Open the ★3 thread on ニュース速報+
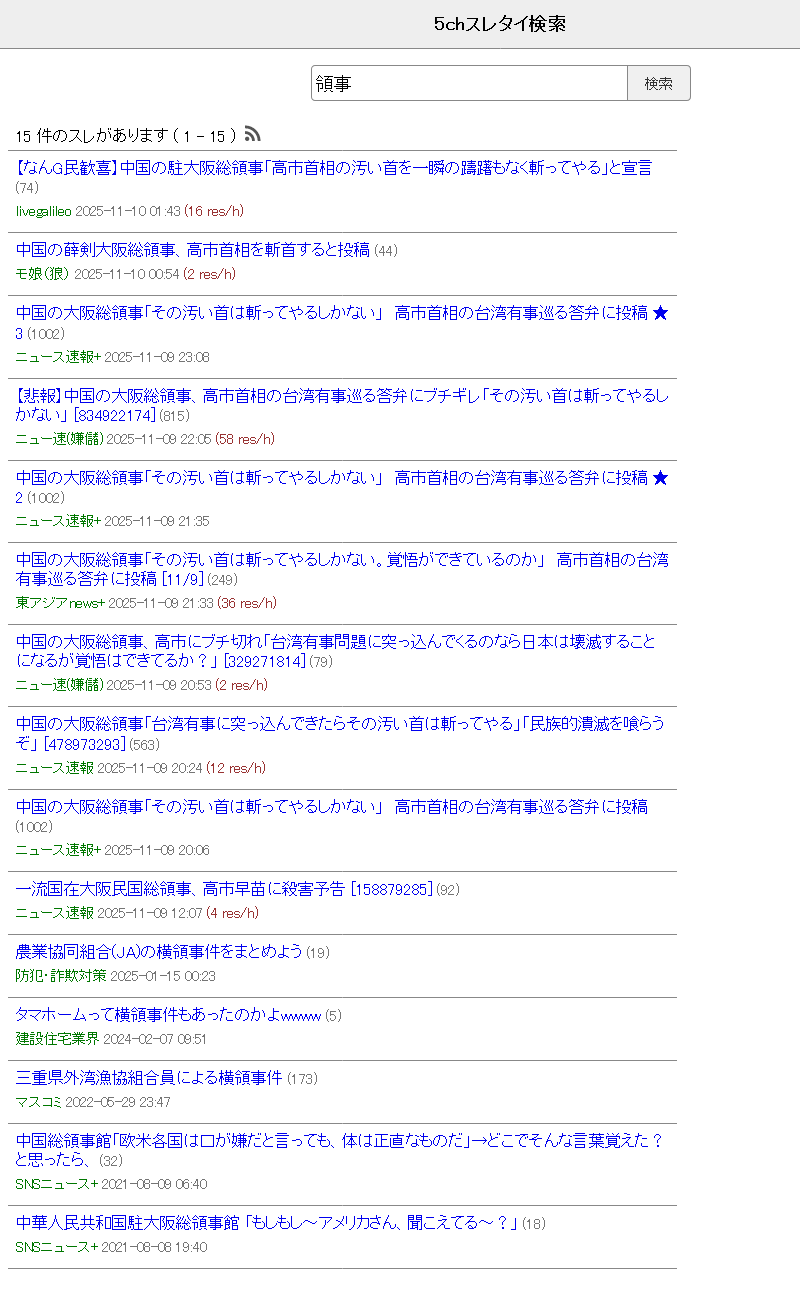800x1310 pixels. click(x=340, y=313)
